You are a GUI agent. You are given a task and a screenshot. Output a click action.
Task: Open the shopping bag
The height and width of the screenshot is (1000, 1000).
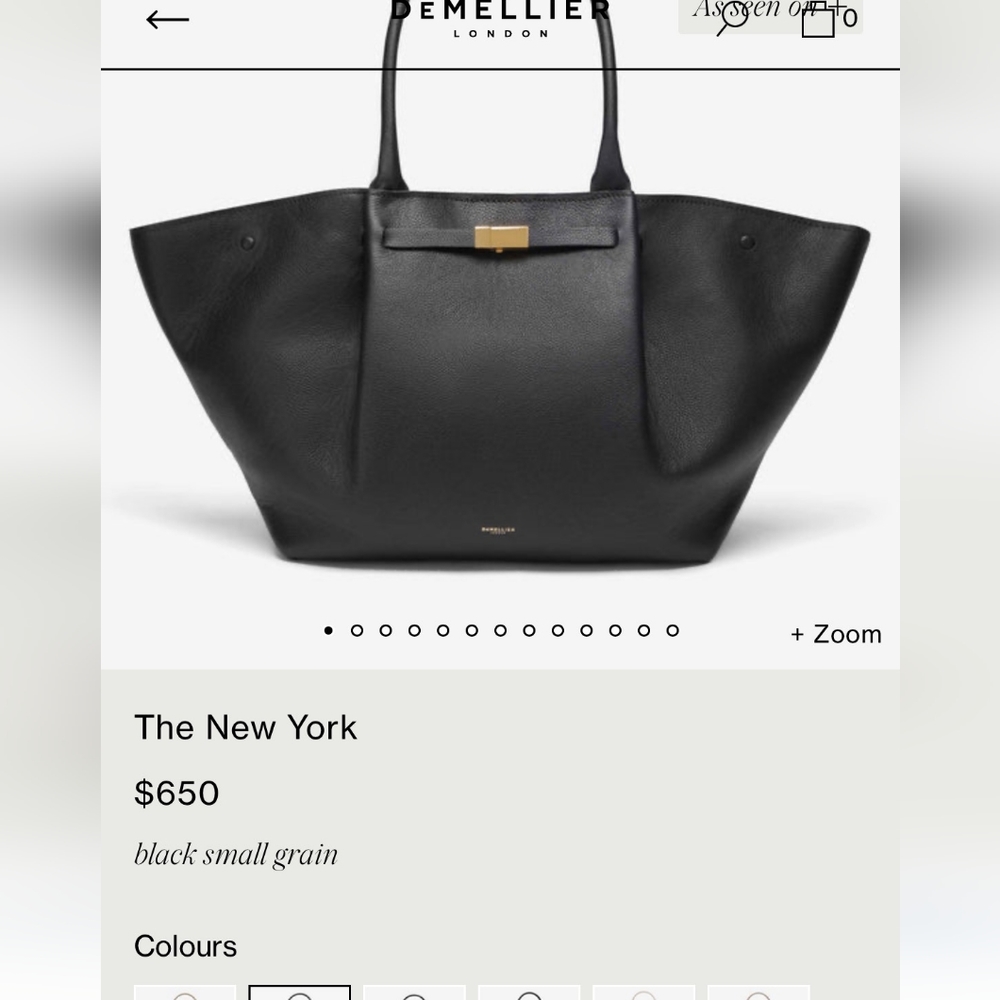818,20
